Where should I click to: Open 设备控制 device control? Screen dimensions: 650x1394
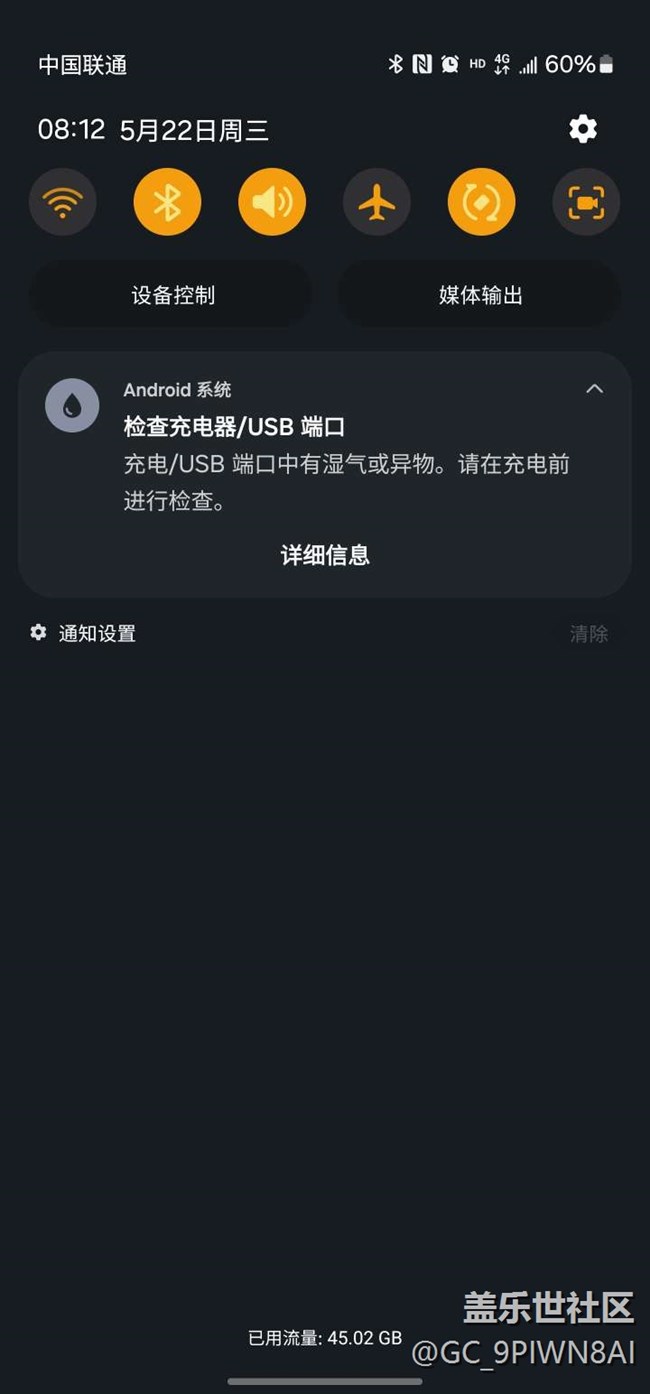tap(172, 295)
